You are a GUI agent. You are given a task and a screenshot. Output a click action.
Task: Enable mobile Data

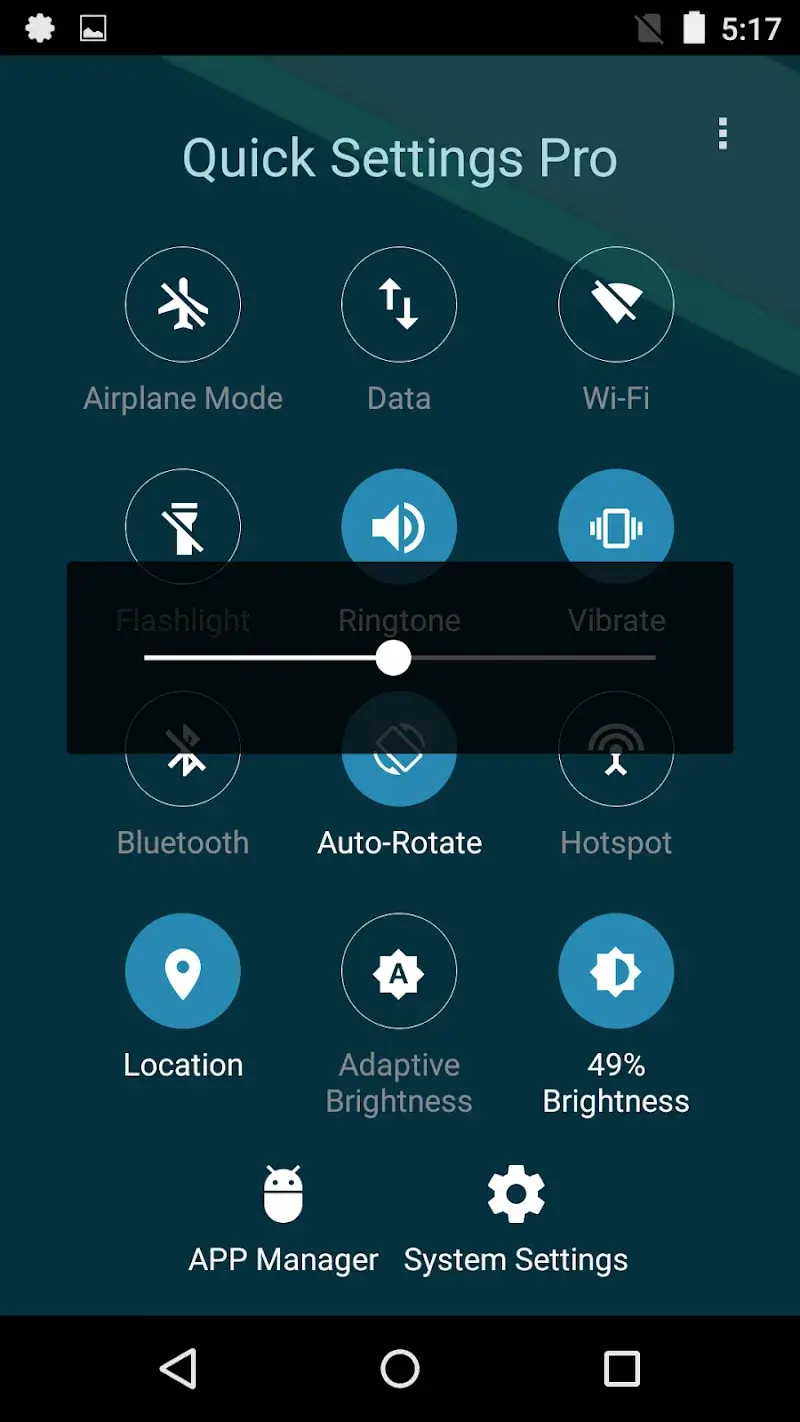(399, 304)
